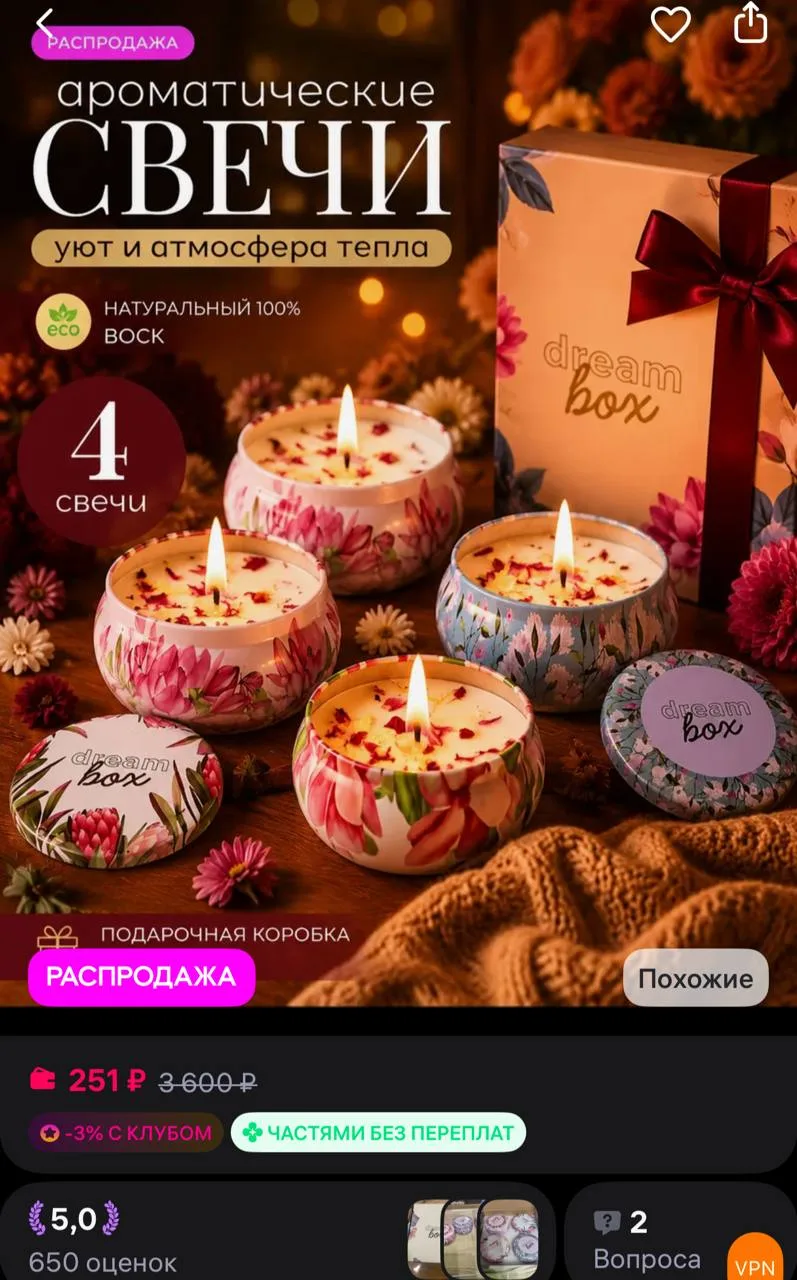This screenshot has height=1280, width=797.
Task: Tap the pink РАСПРОДАЖА sale badge at the bottom
Action: click(141, 977)
